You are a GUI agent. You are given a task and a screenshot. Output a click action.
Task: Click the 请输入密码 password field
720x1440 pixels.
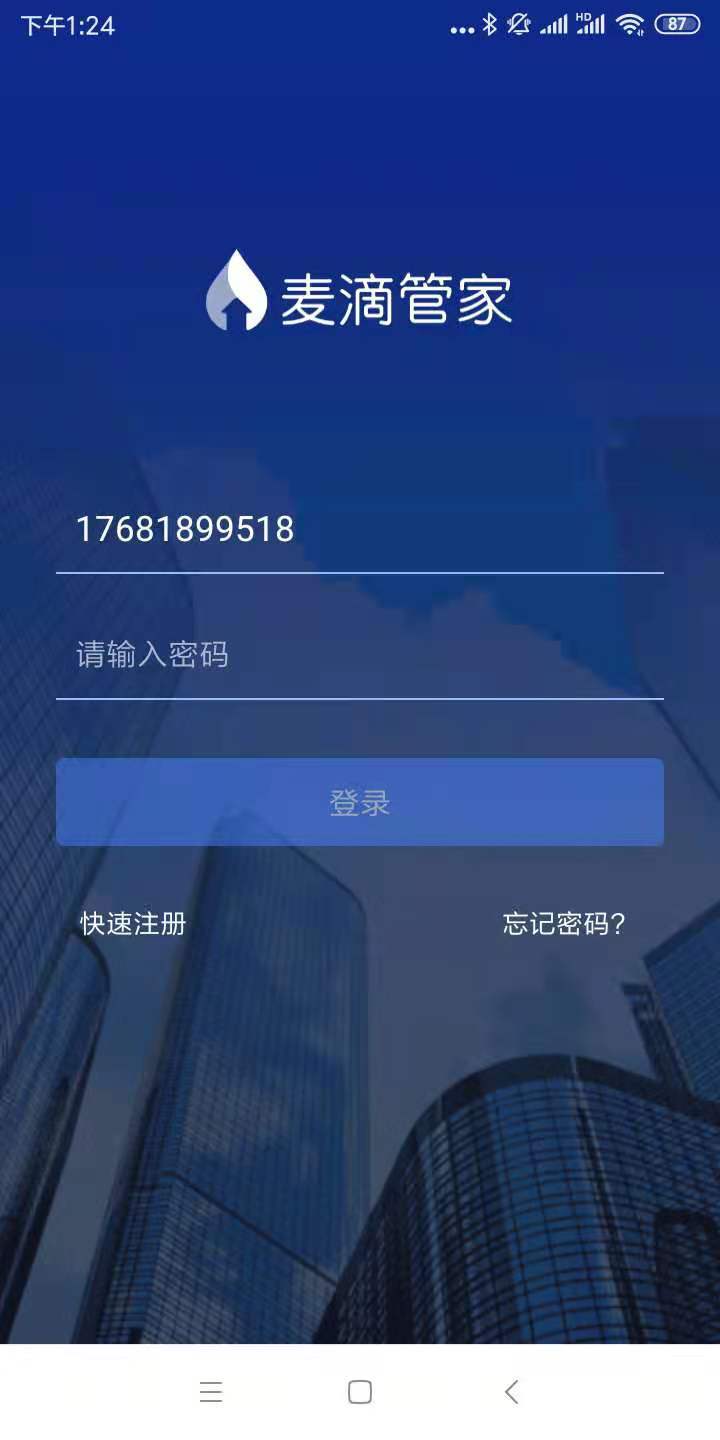360,655
